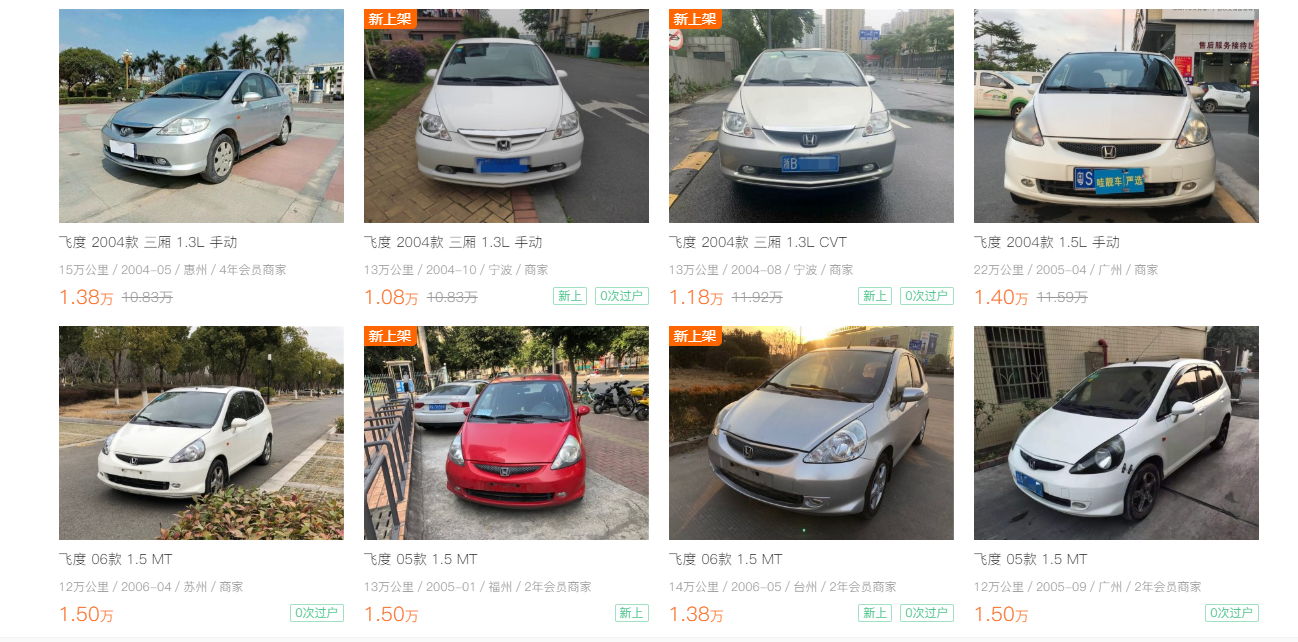Open 飞度 06款 1.5 MT listing from 台州
Viewport: 1298px width, 642px height.
coord(811,433)
